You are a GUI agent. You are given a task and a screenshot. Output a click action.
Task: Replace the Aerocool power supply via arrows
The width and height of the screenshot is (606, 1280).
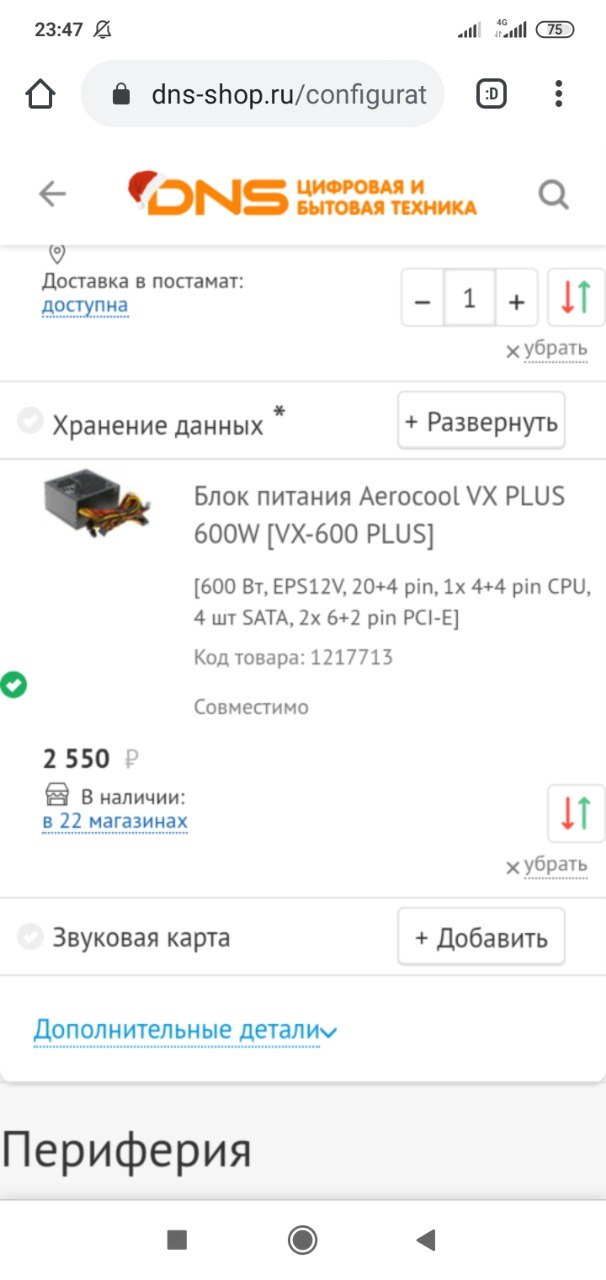(576, 812)
